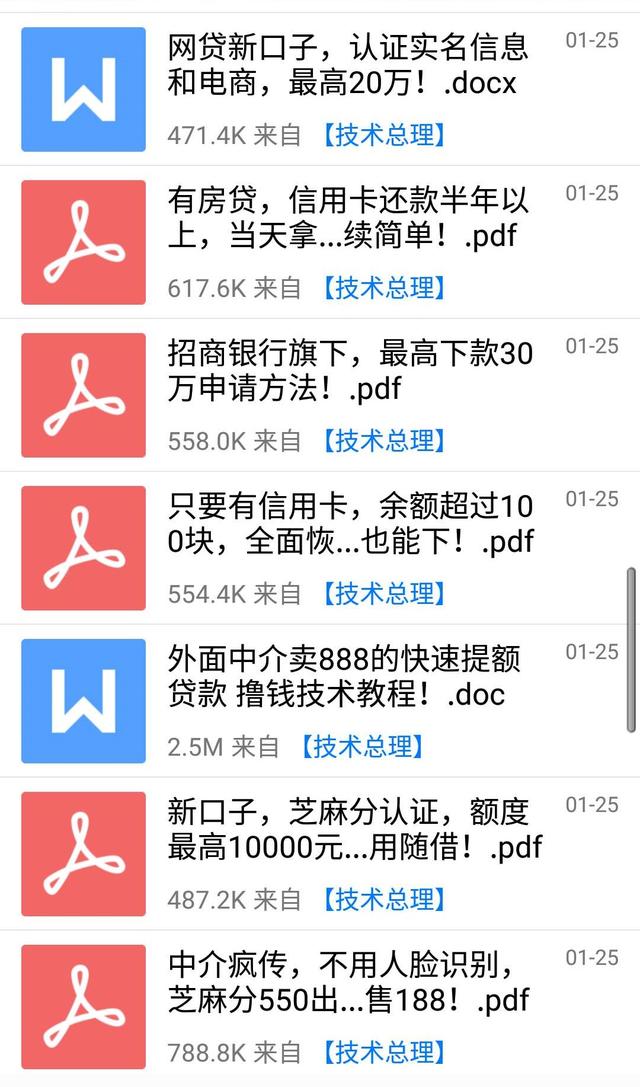Open 外面中介卖888 快速提额 doc file
The width and height of the screenshot is (640, 1087).
pyautogui.click(x=320, y=701)
